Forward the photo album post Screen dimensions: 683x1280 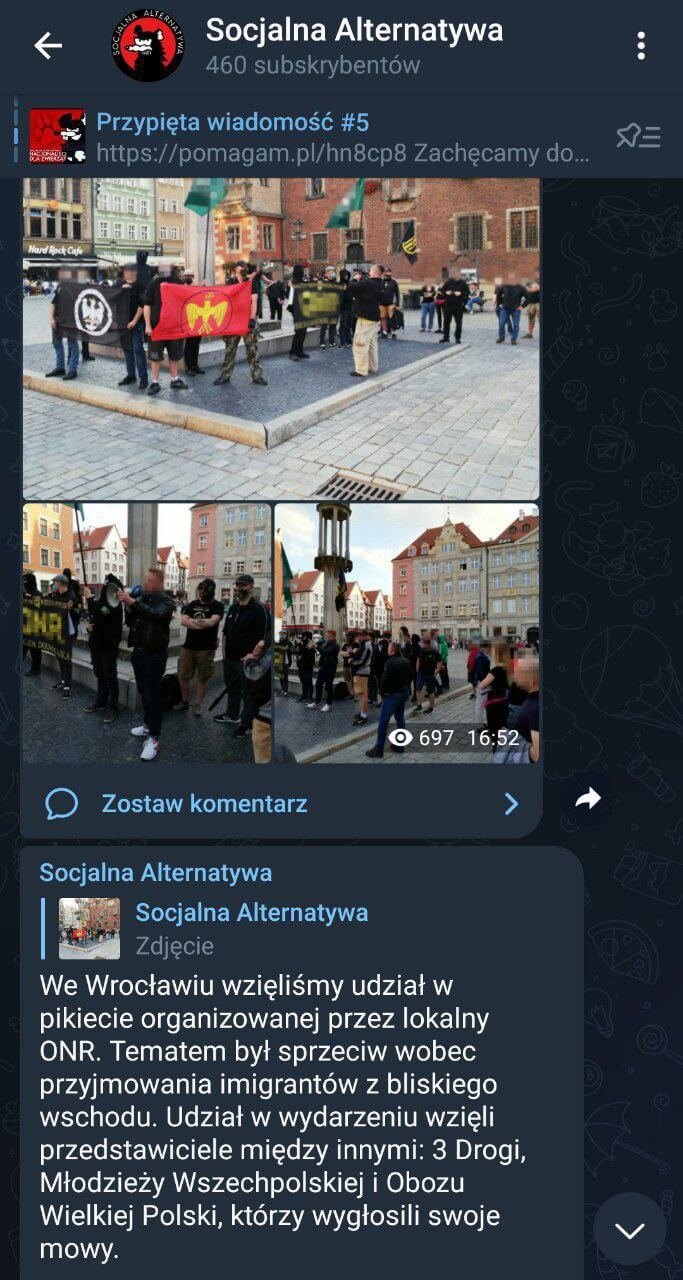click(x=588, y=798)
